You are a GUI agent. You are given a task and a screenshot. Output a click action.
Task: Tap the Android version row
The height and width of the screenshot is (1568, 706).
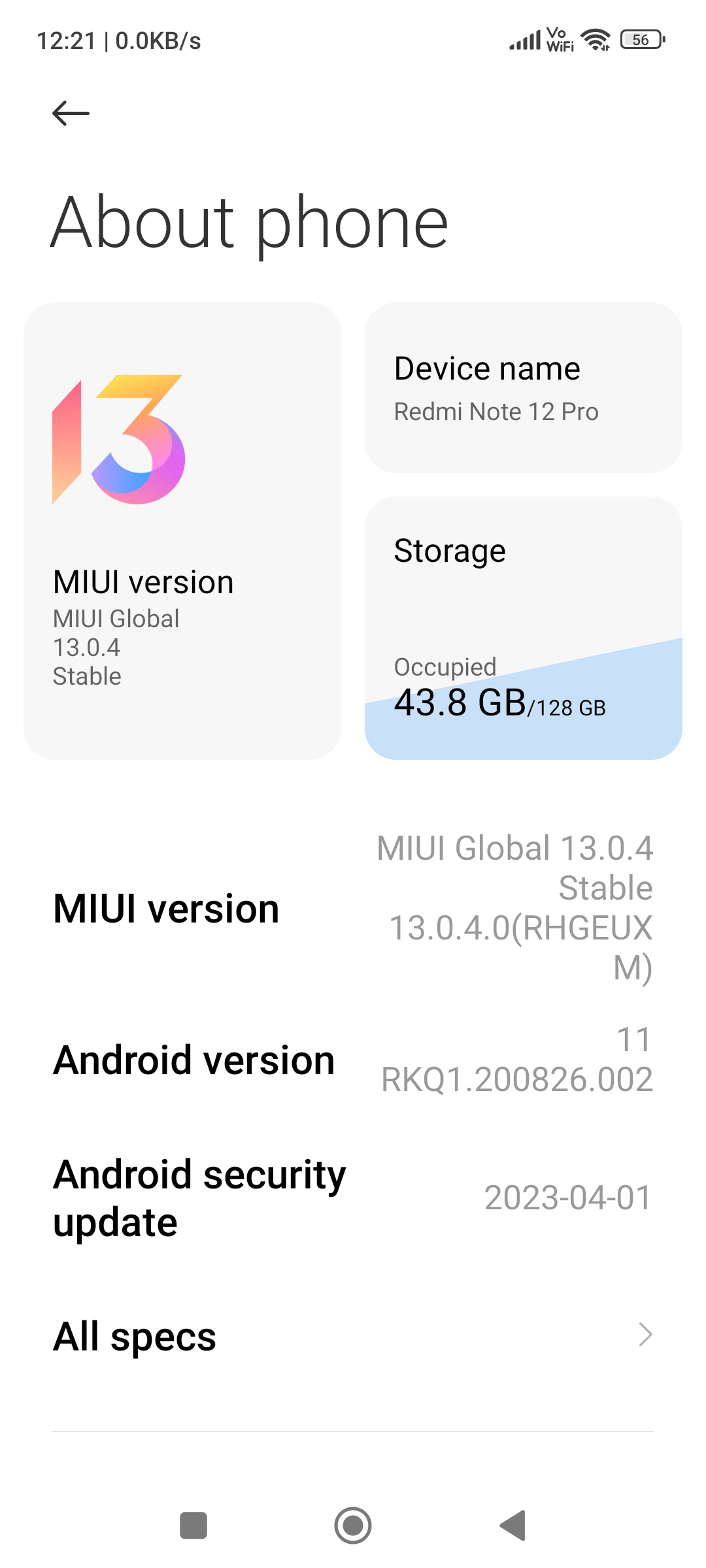(353, 1059)
